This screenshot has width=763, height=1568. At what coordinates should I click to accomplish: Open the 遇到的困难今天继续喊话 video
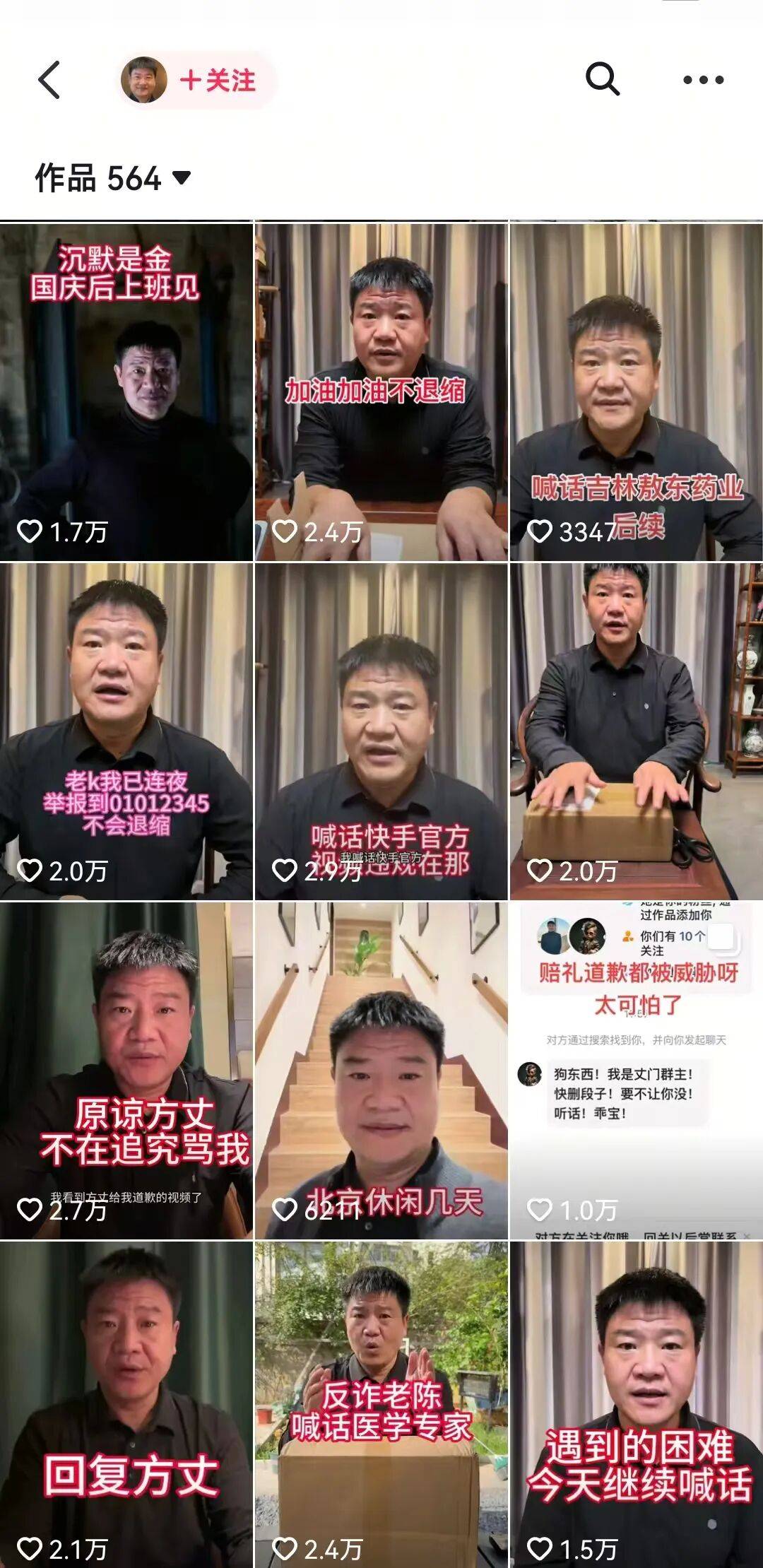click(636, 1406)
